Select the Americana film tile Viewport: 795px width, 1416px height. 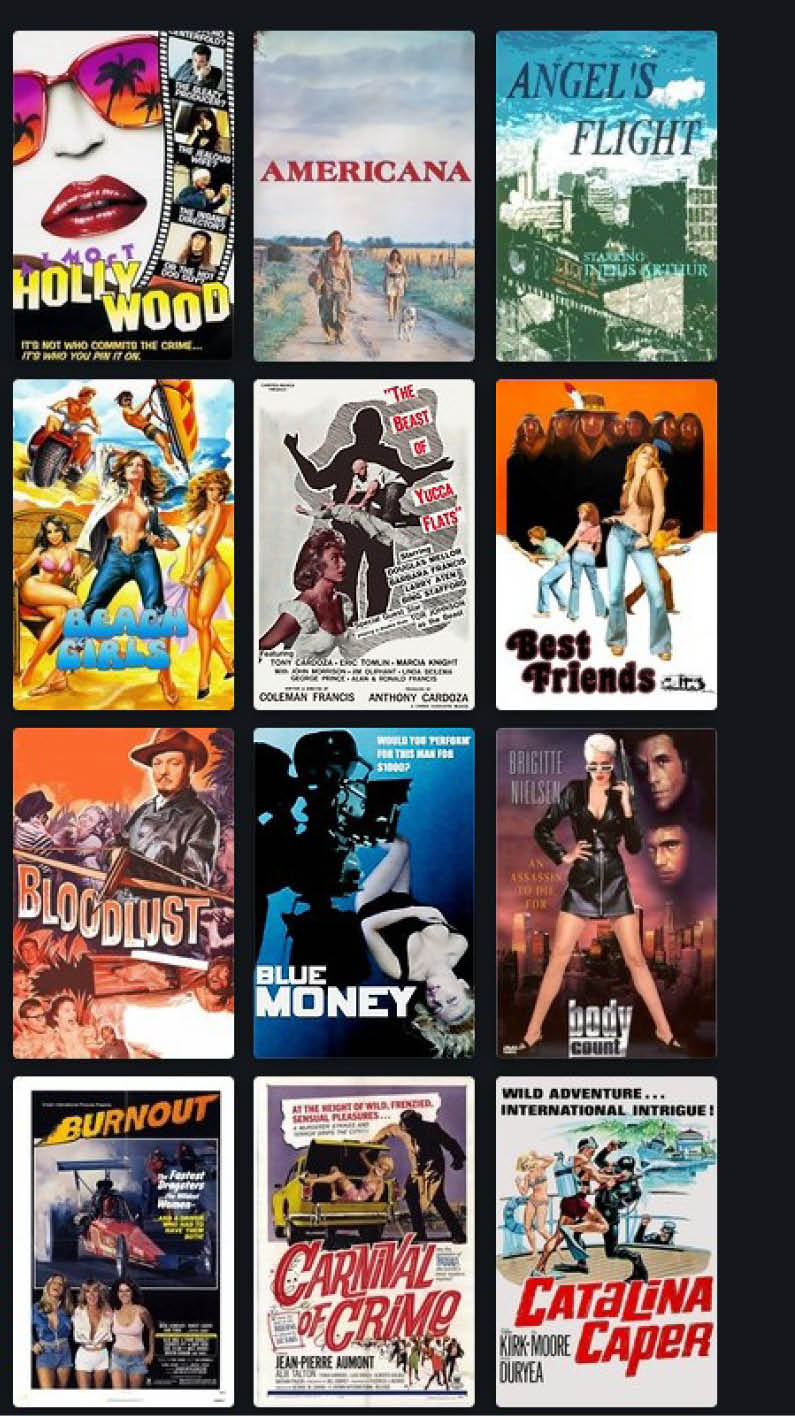tap(364, 195)
